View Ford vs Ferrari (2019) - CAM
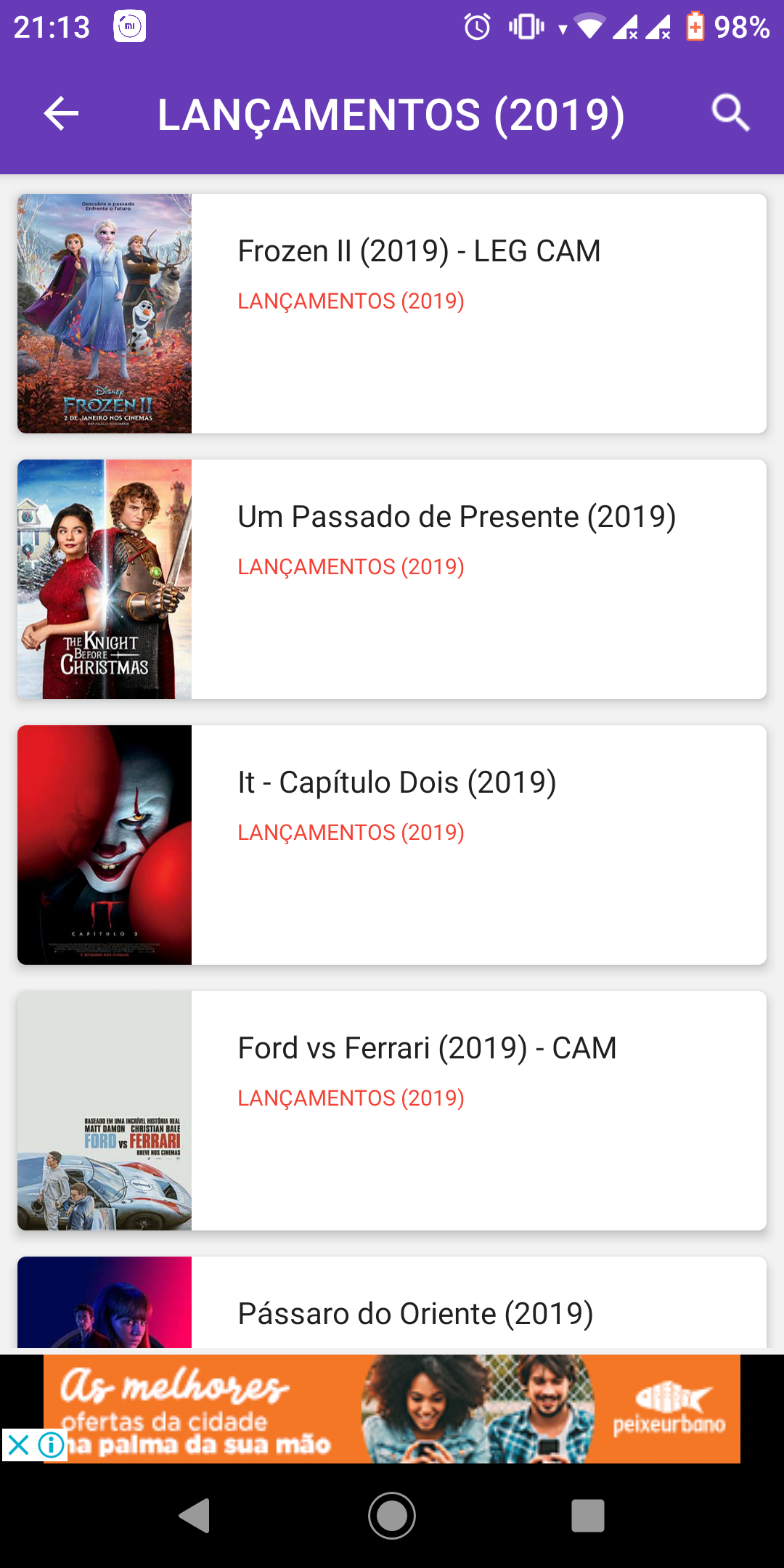Image resolution: width=784 pixels, height=1568 pixels. coord(427,1049)
